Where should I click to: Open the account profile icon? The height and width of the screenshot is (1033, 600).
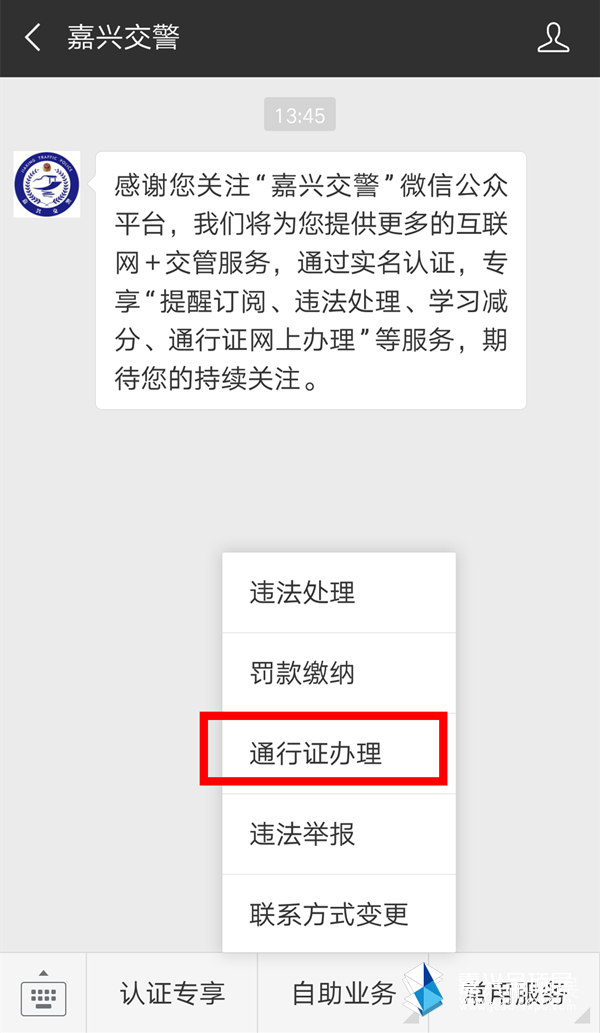pyautogui.click(x=552, y=38)
